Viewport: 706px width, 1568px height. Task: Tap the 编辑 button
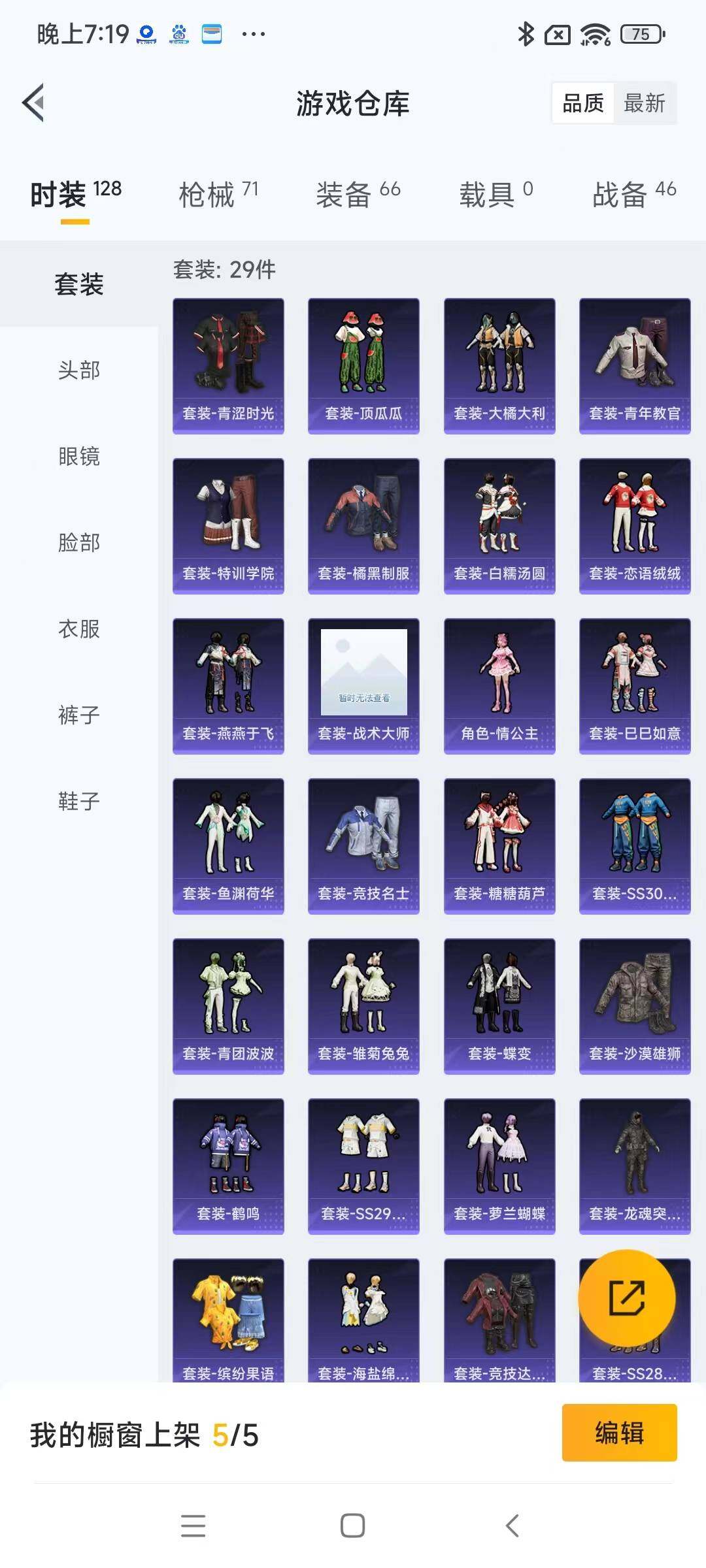[619, 1433]
